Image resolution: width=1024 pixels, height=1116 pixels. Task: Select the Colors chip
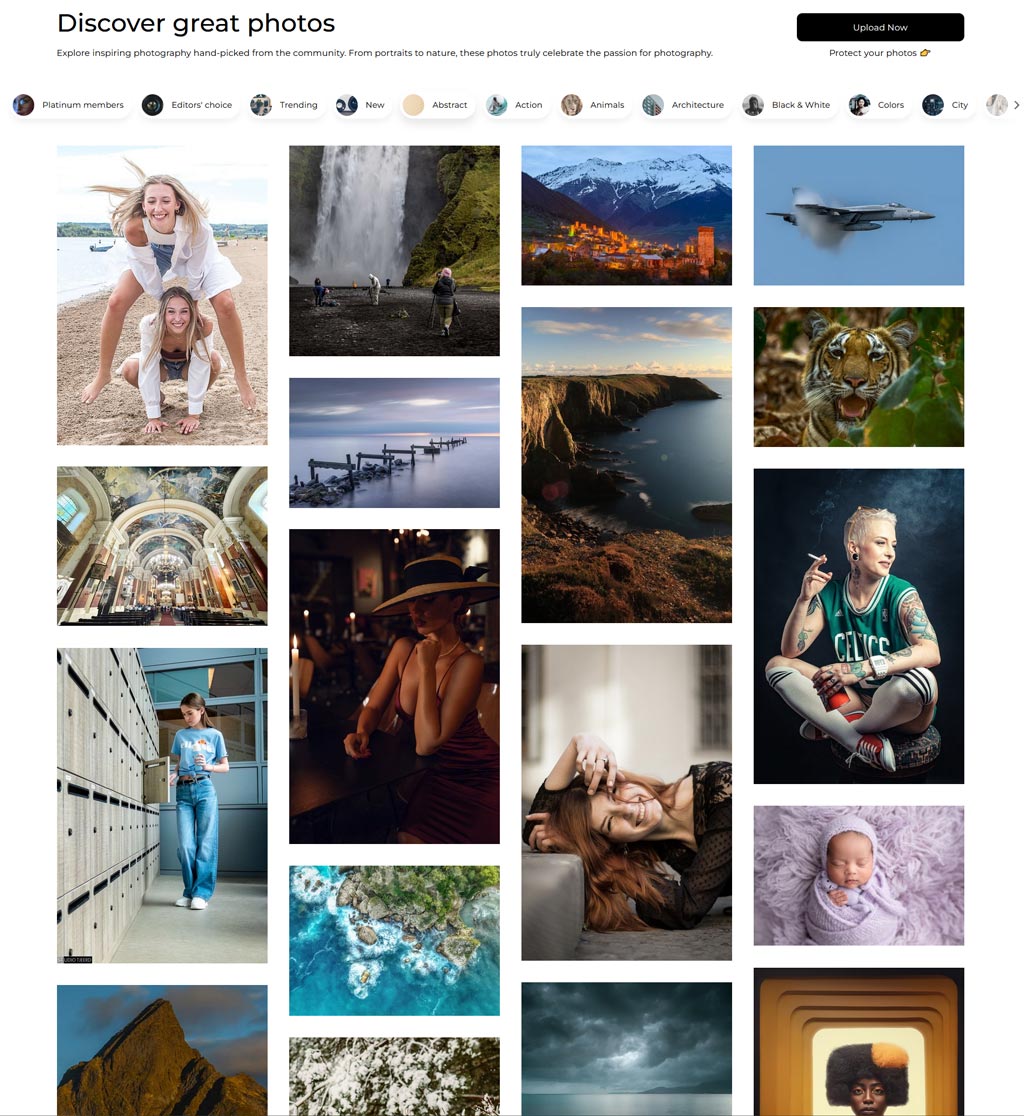click(x=878, y=105)
